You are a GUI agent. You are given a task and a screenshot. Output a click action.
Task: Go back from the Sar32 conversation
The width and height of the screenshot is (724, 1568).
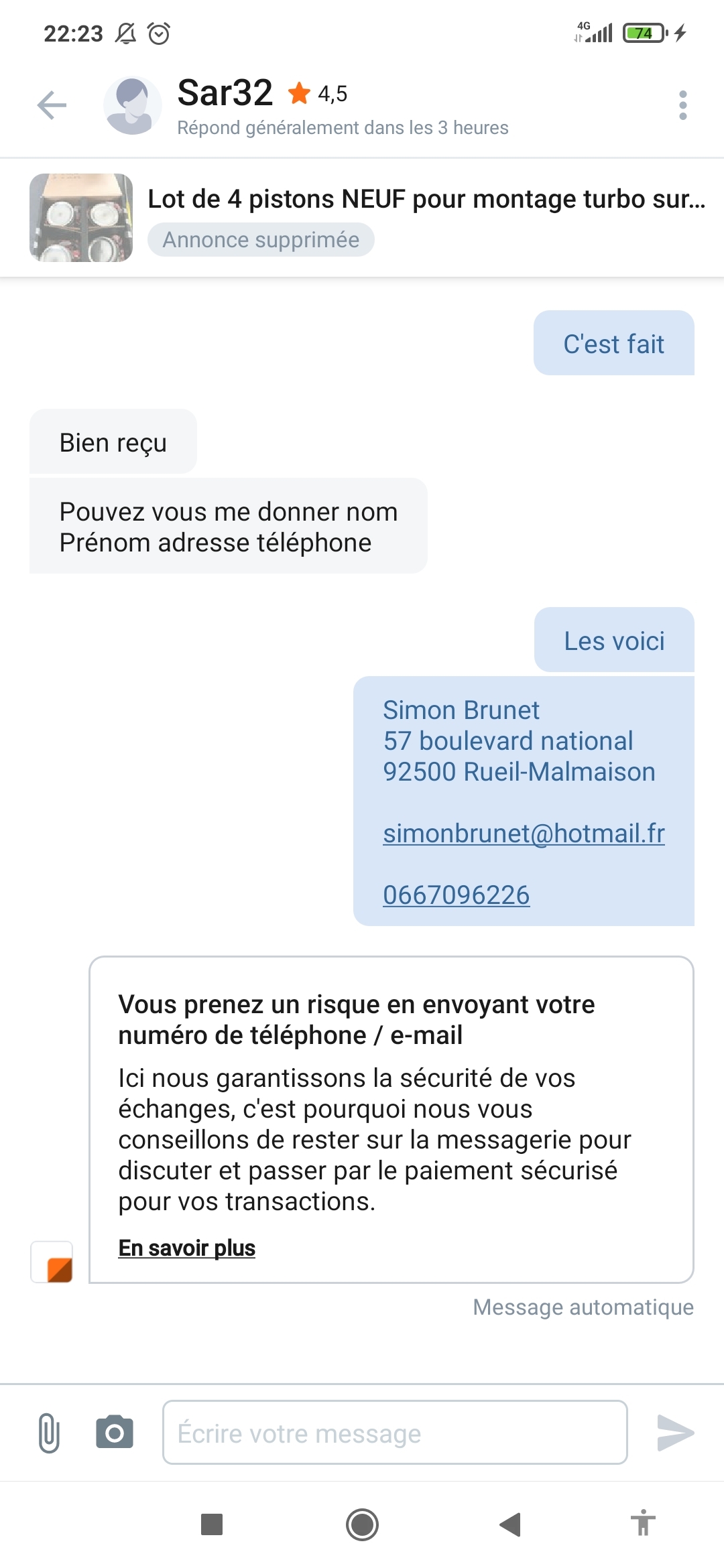point(52,105)
